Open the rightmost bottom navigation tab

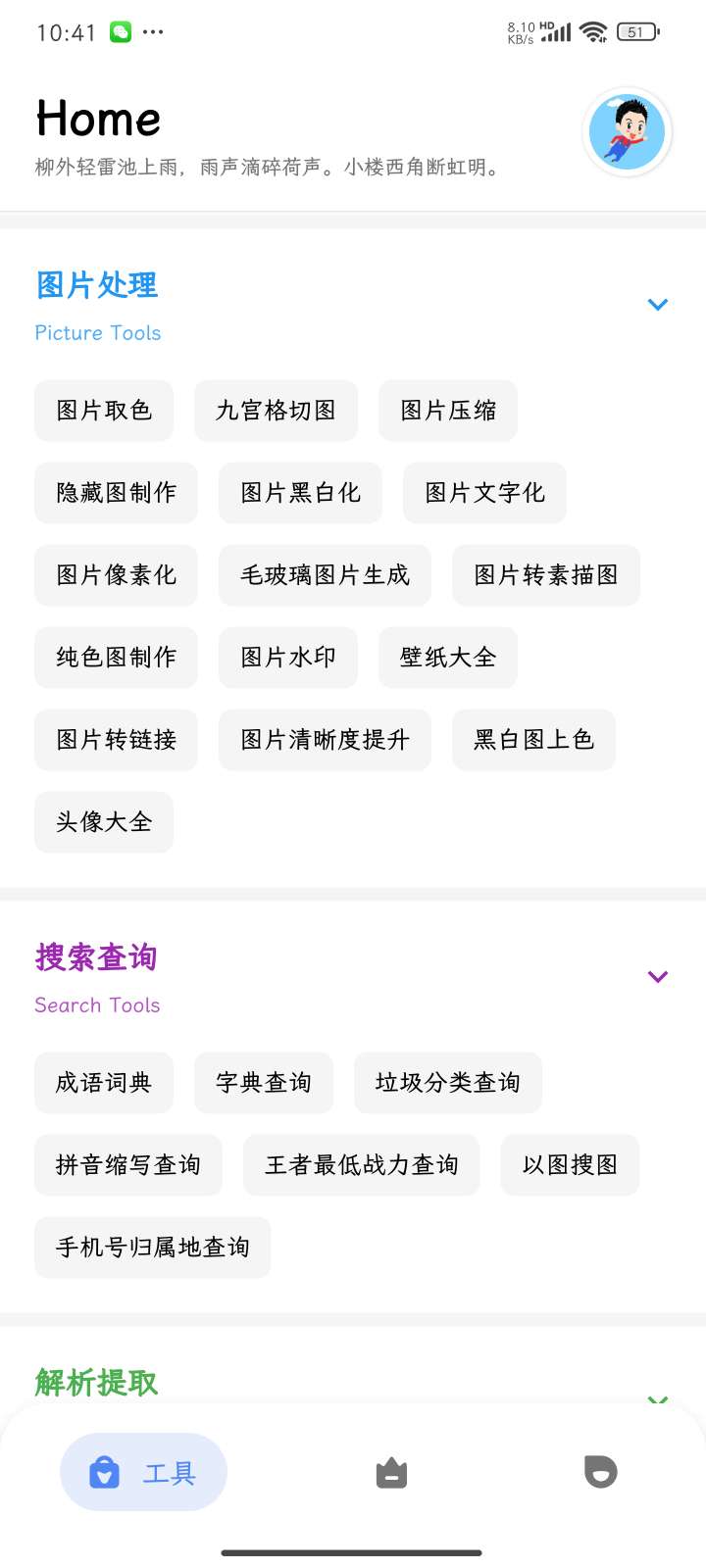coord(600,1472)
